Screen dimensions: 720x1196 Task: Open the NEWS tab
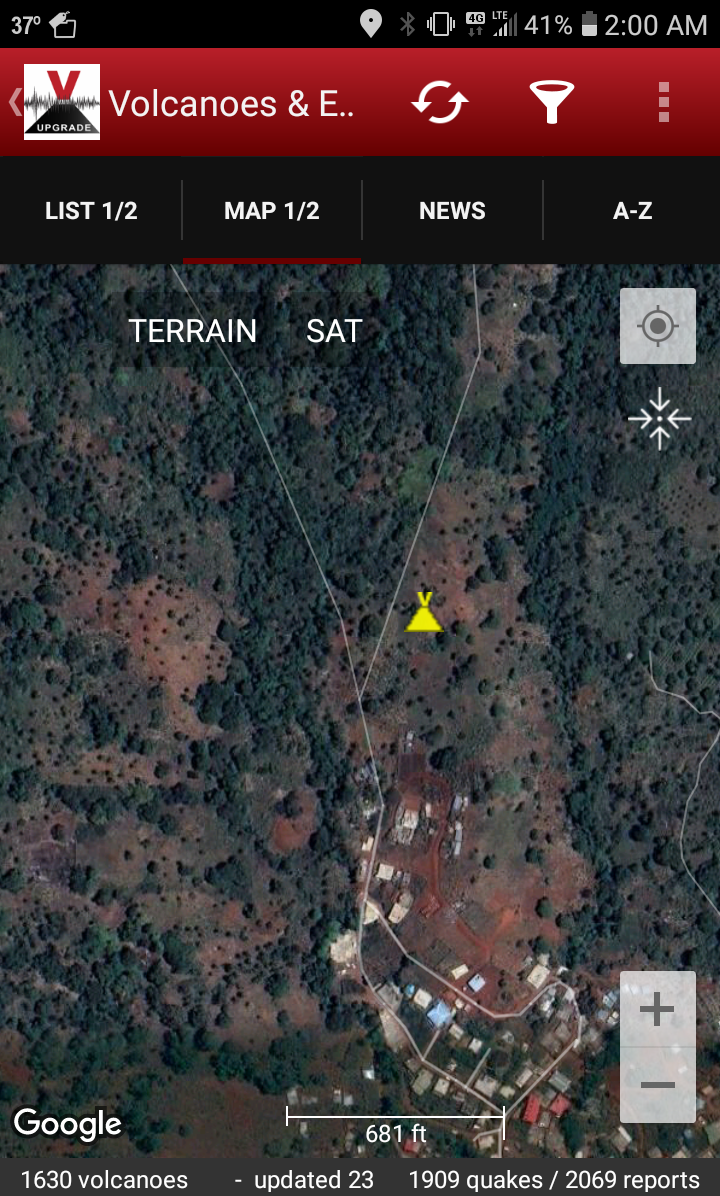452,211
